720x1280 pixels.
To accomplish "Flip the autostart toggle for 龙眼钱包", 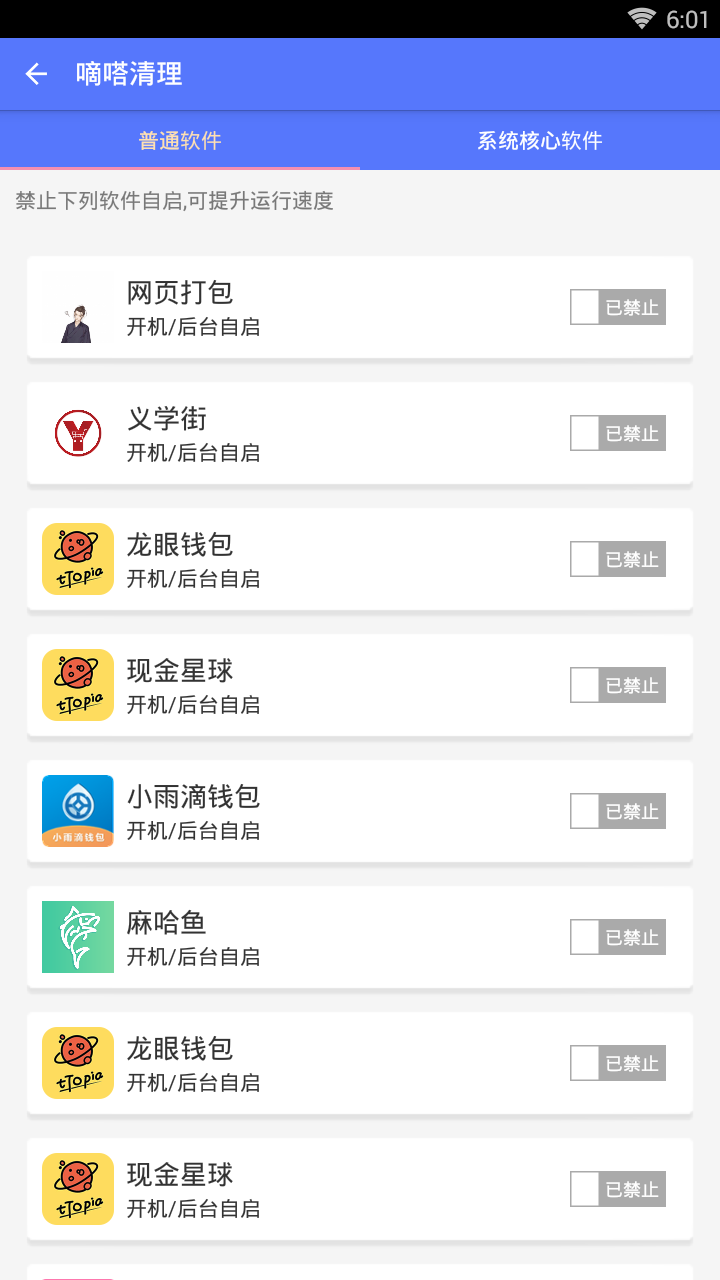I will click(x=617, y=559).
